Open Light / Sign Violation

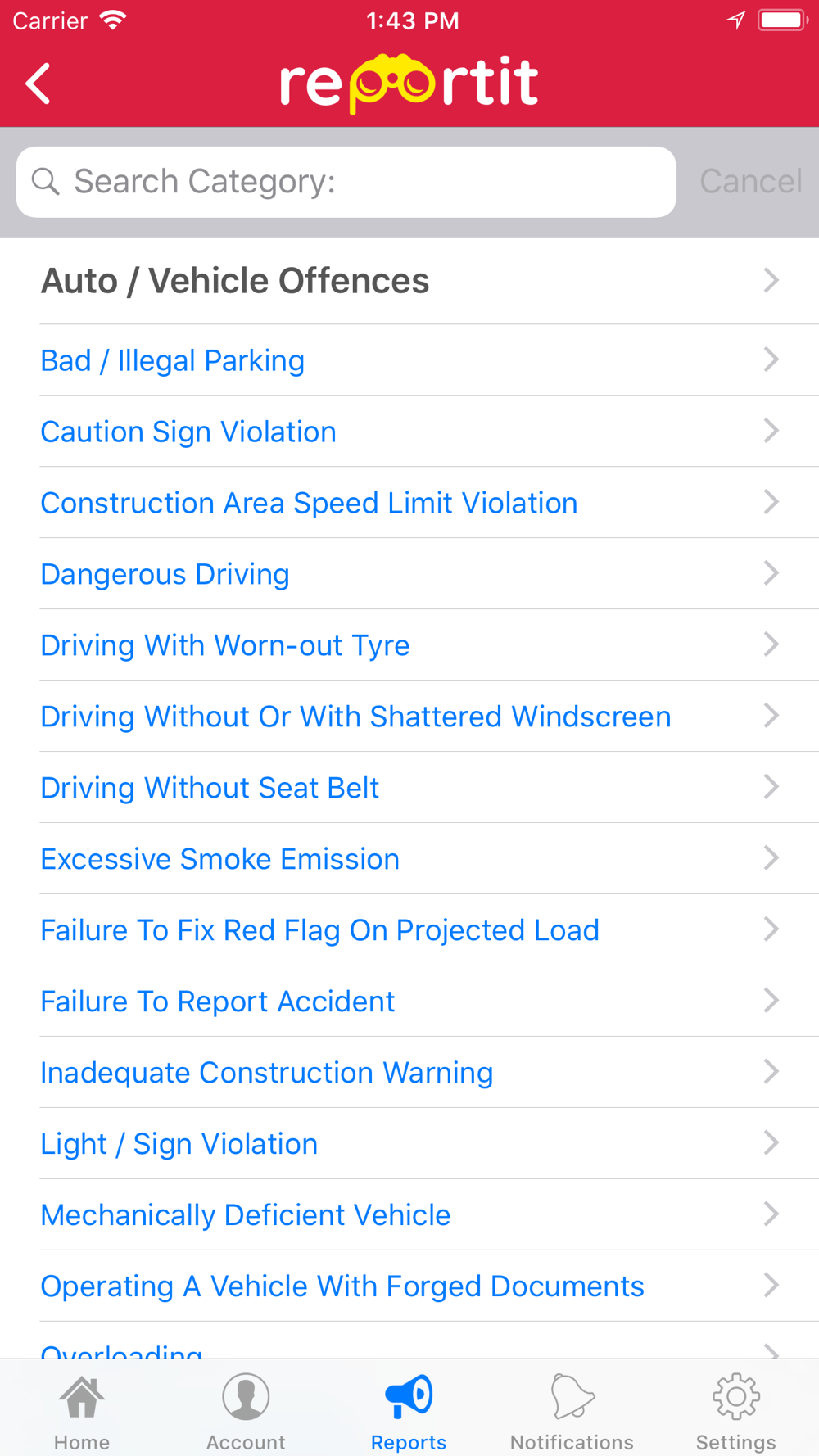409,1144
